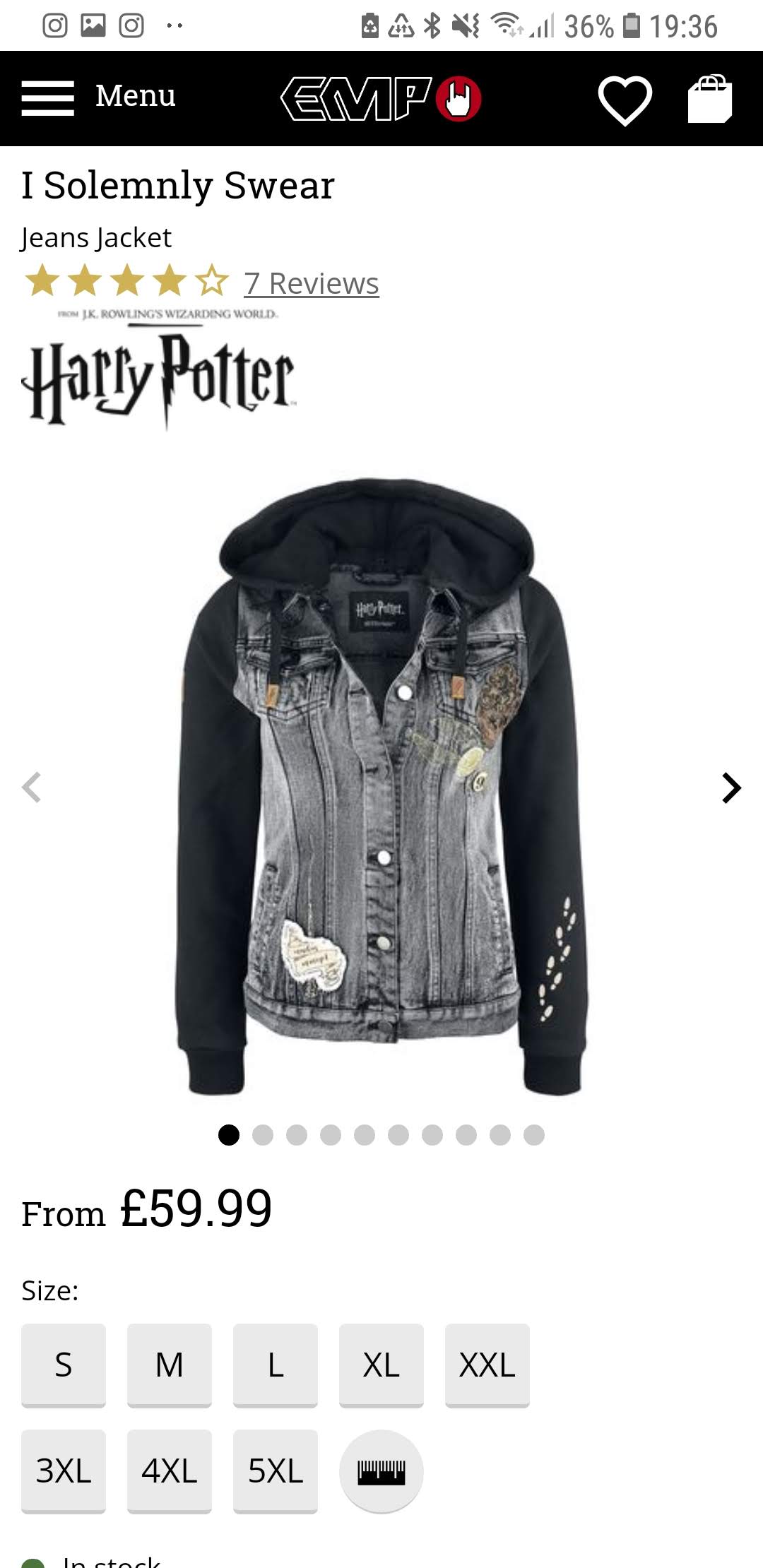Show the next product image arrow
763x1568 pixels.
tap(731, 788)
